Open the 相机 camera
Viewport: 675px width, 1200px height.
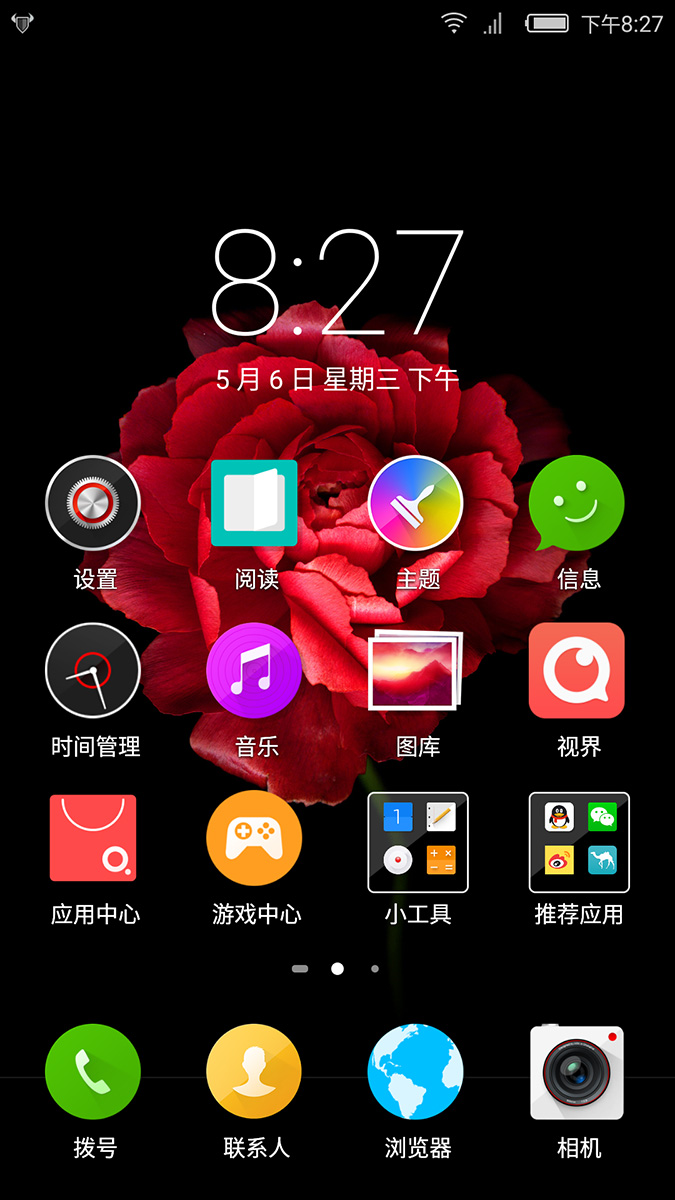coord(577,1072)
